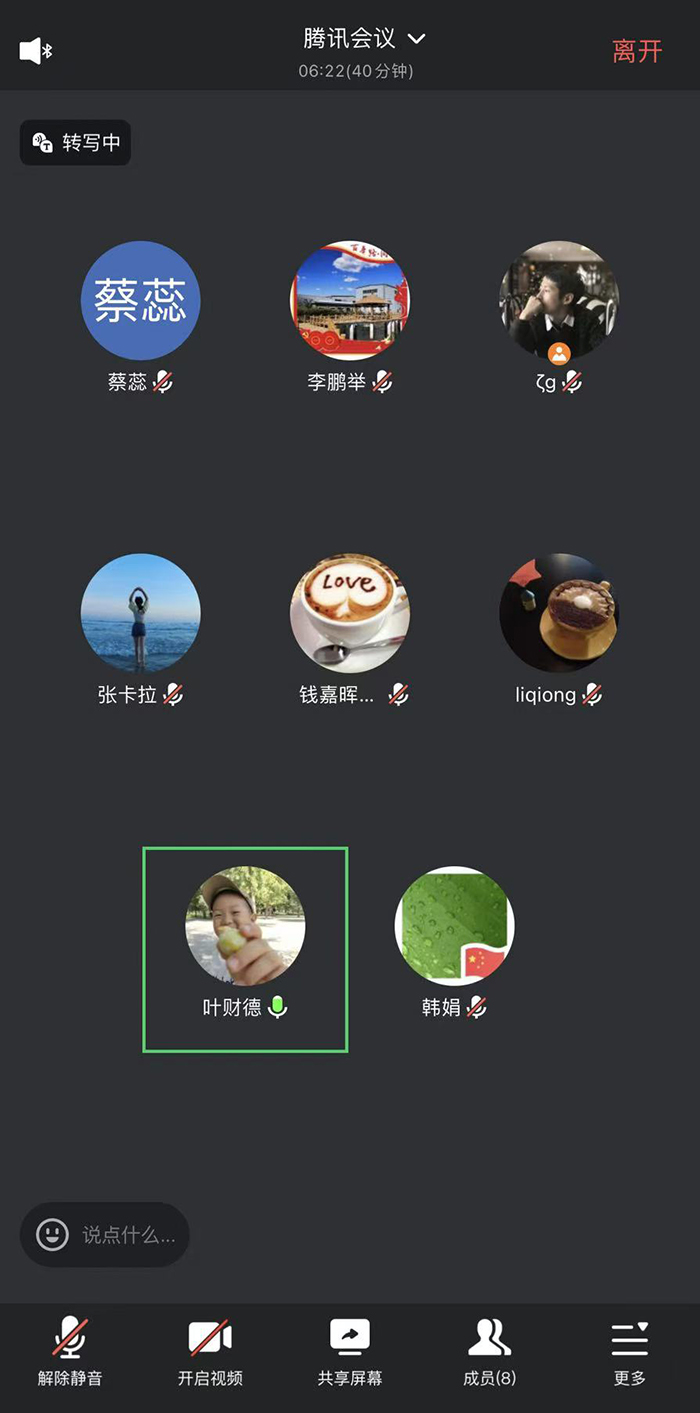The image size is (700, 1413).
Task: Open the 更多 more options menu
Action: tap(630, 1350)
